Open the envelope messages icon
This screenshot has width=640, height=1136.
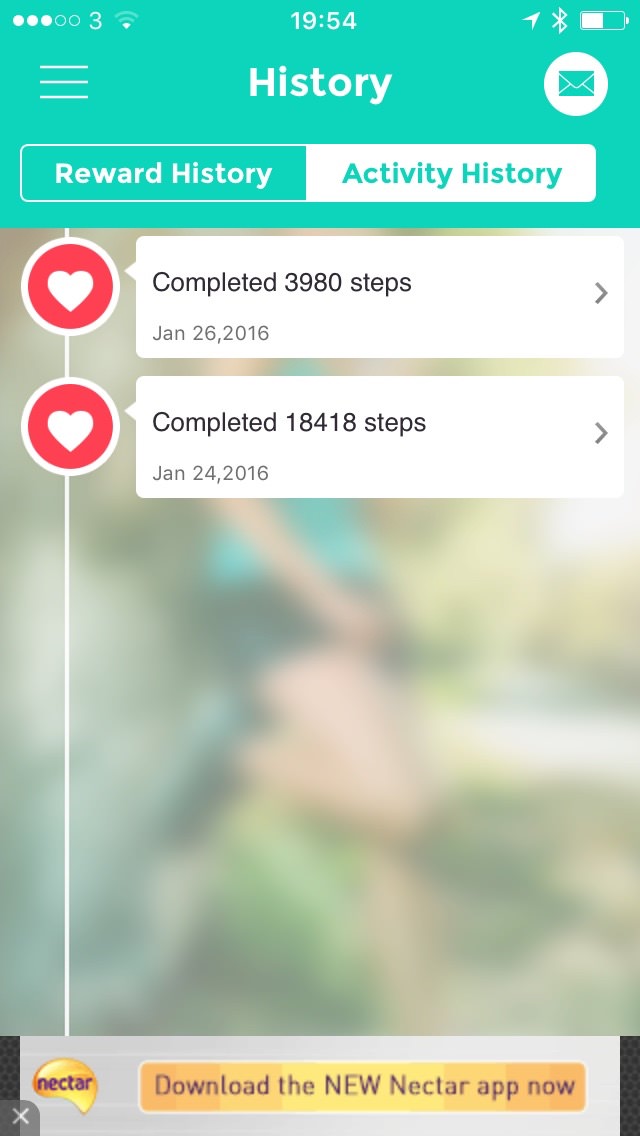pos(576,83)
